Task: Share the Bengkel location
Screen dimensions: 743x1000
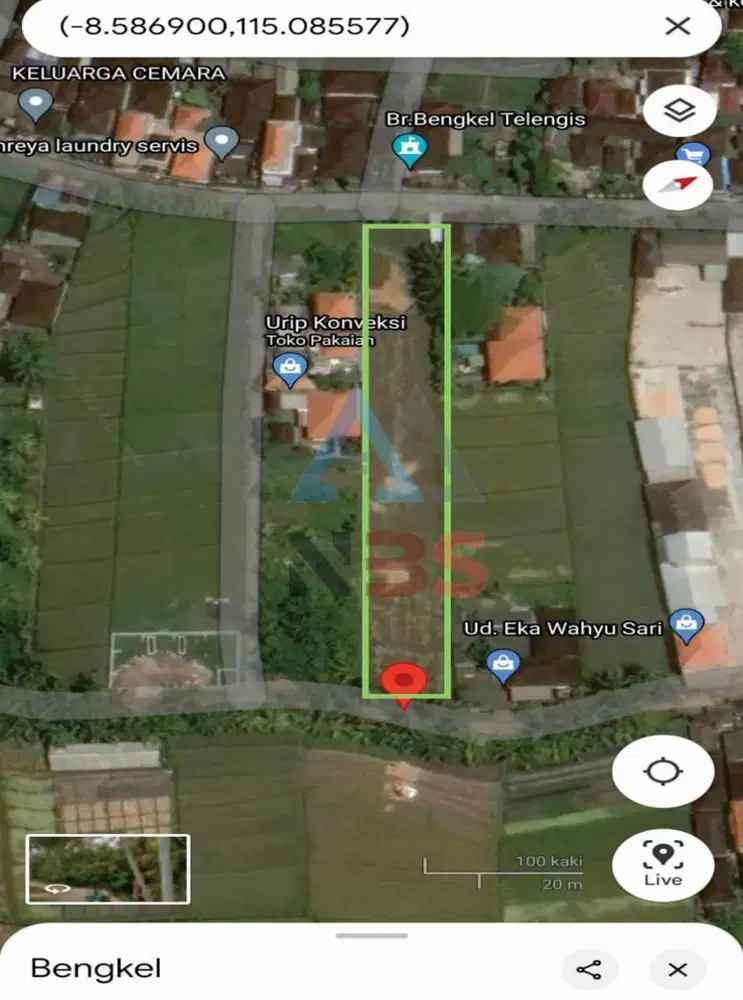Action: 589,969
